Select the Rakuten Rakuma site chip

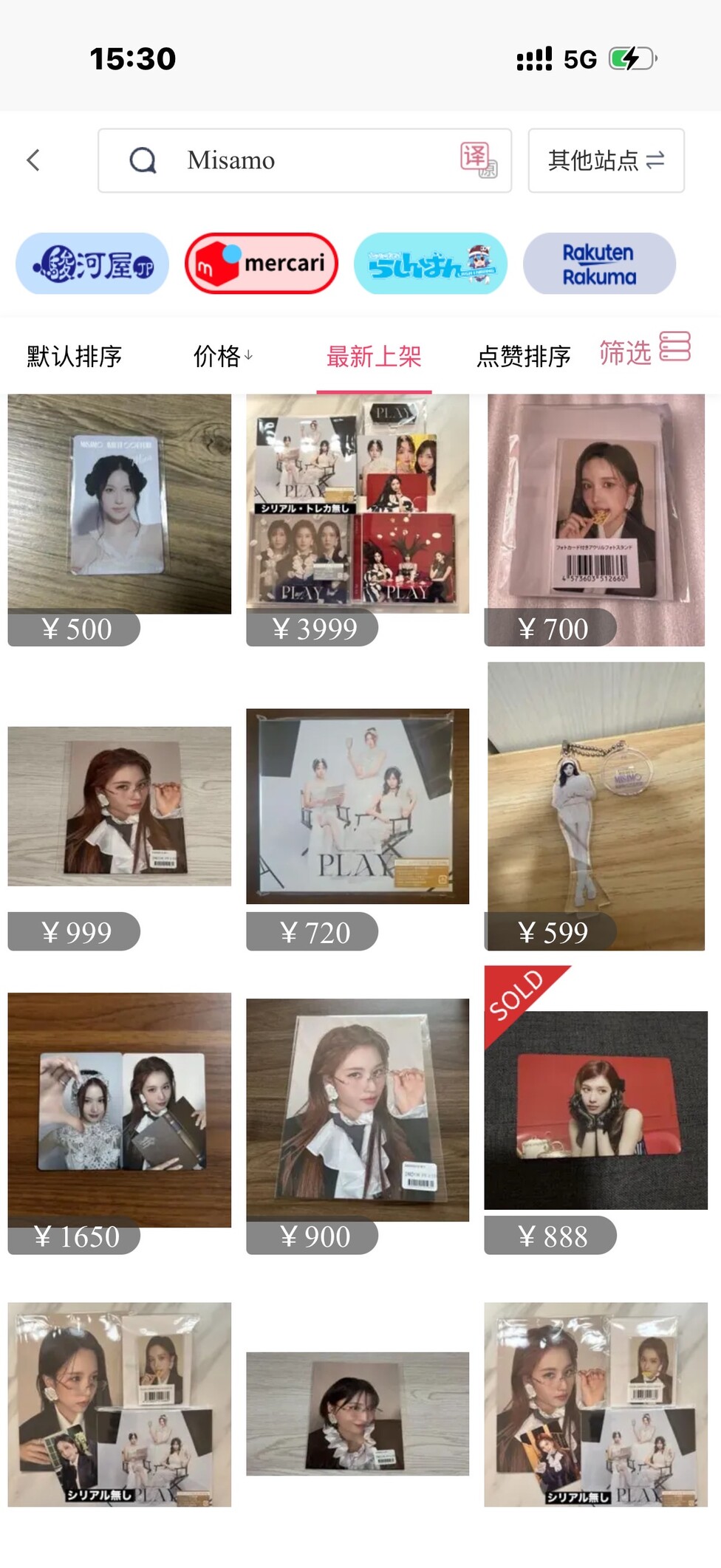599,264
